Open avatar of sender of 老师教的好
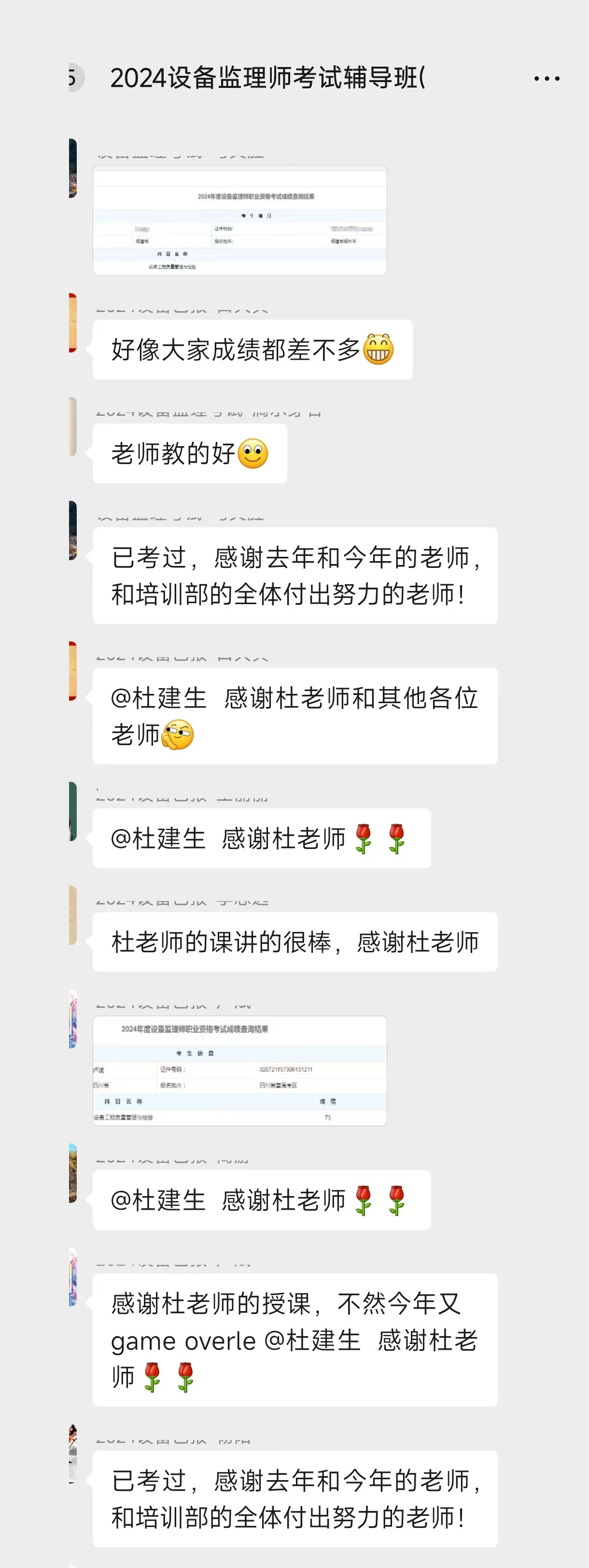 coord(73,427)
